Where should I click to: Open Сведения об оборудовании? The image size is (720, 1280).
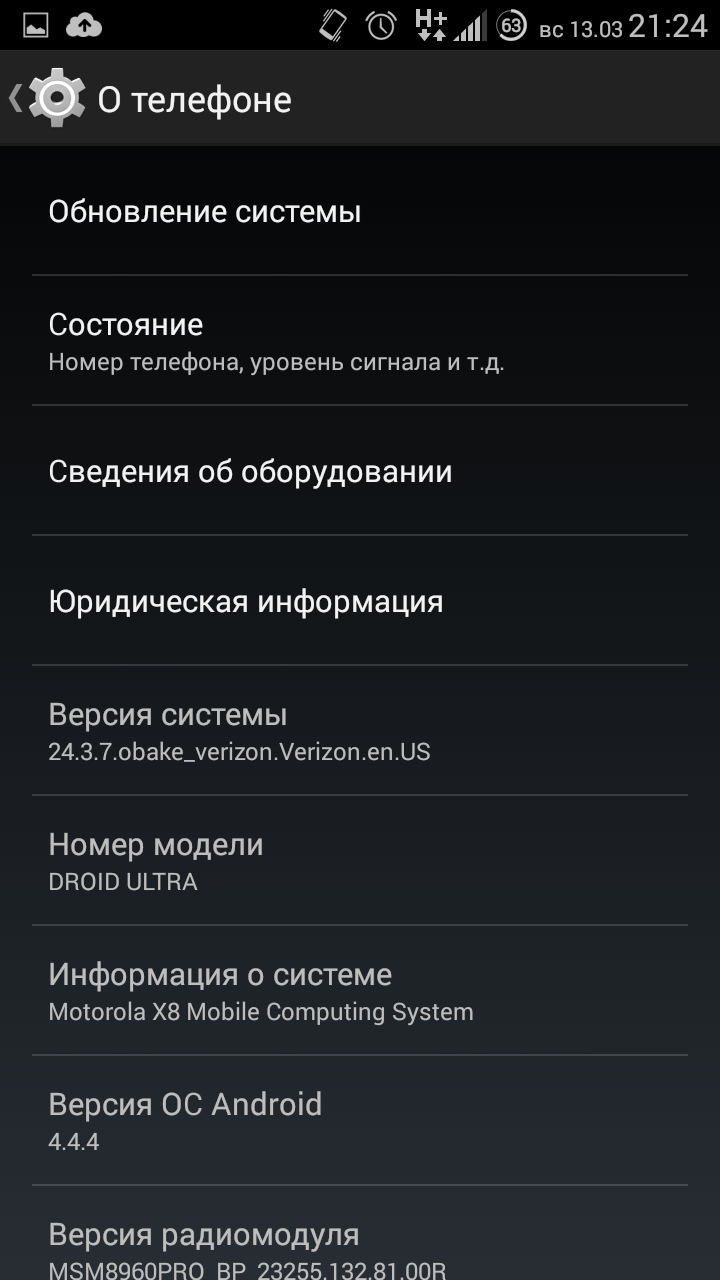click(360, 470)
